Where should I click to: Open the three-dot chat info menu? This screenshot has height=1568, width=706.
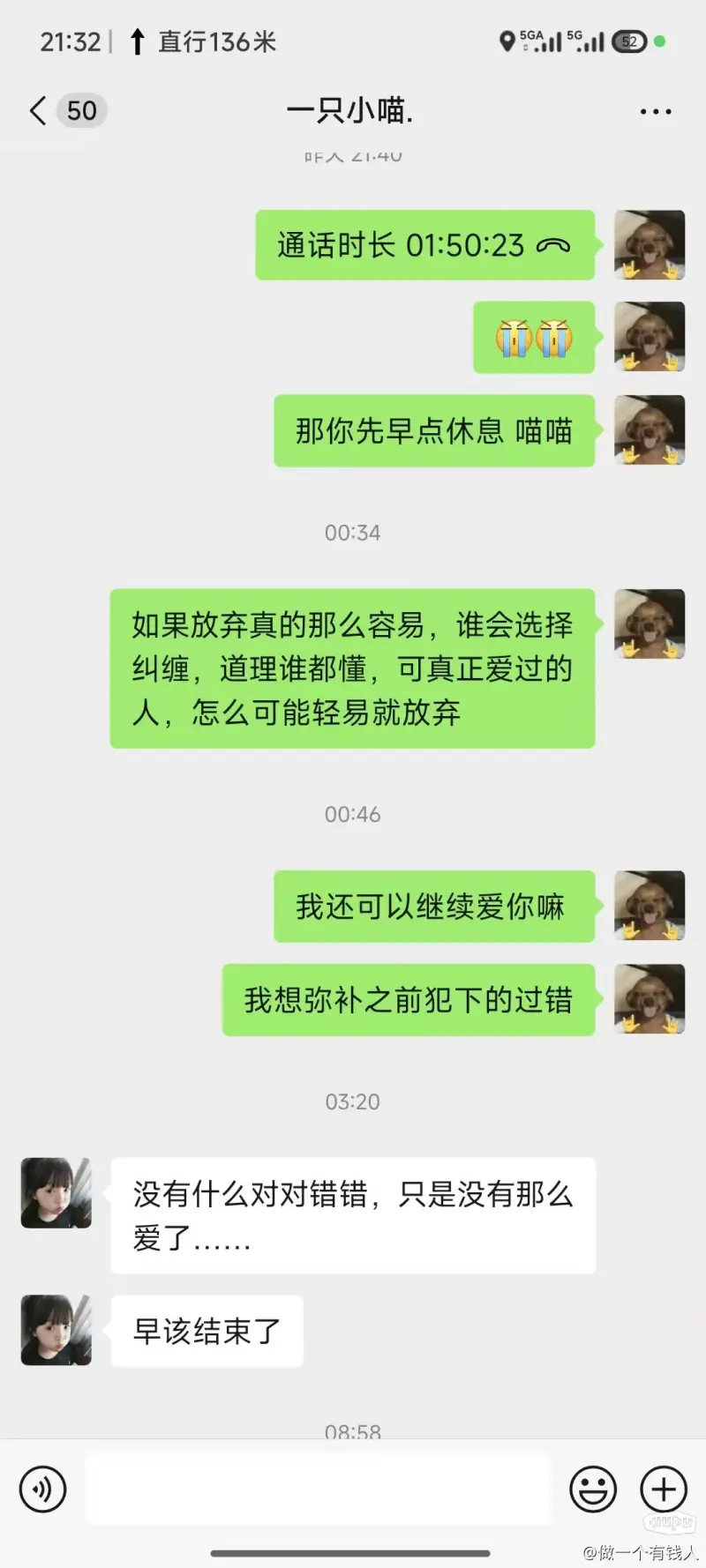[655, 112]
